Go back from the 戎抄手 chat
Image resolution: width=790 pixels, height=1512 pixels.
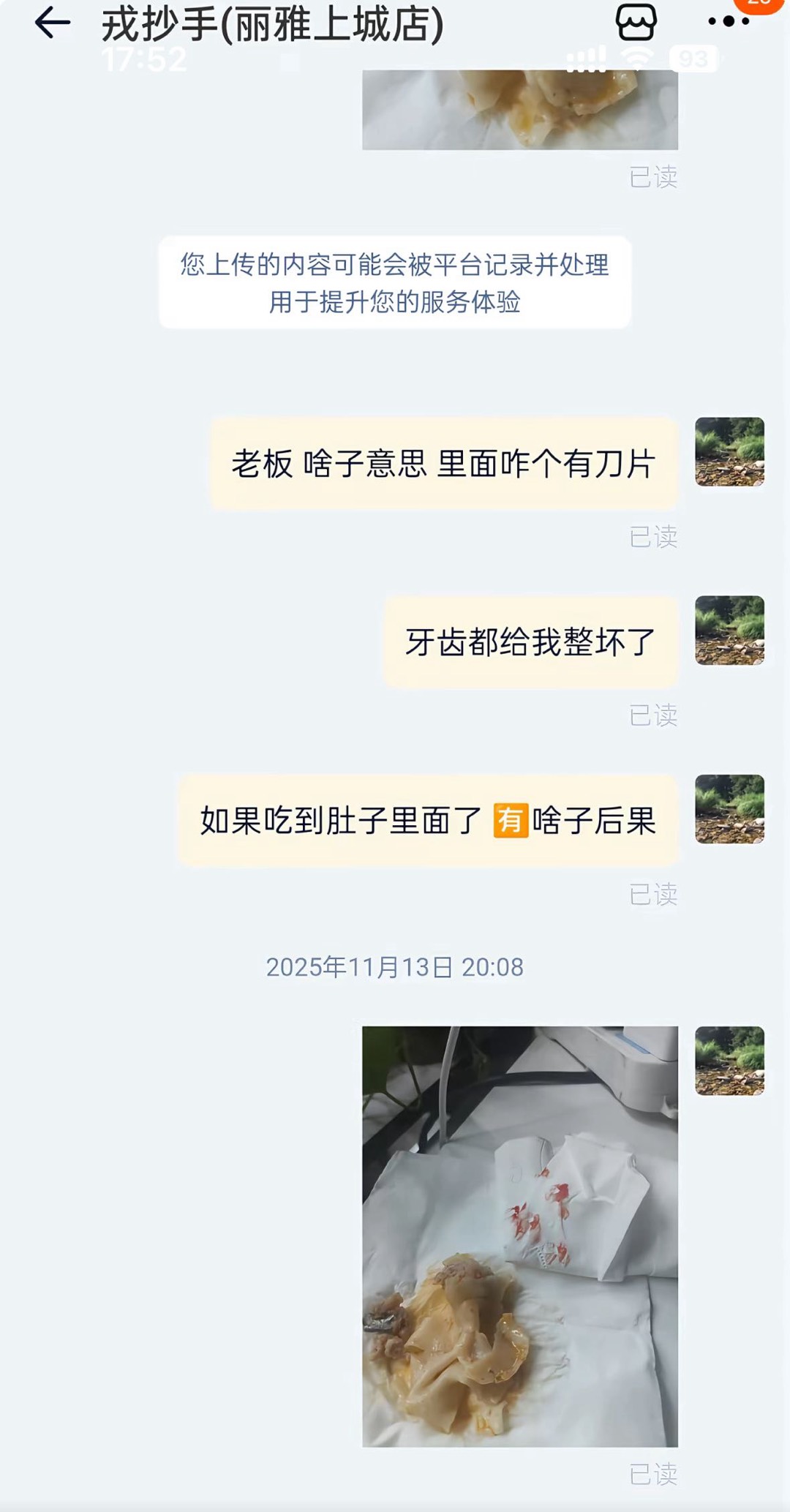52,23
